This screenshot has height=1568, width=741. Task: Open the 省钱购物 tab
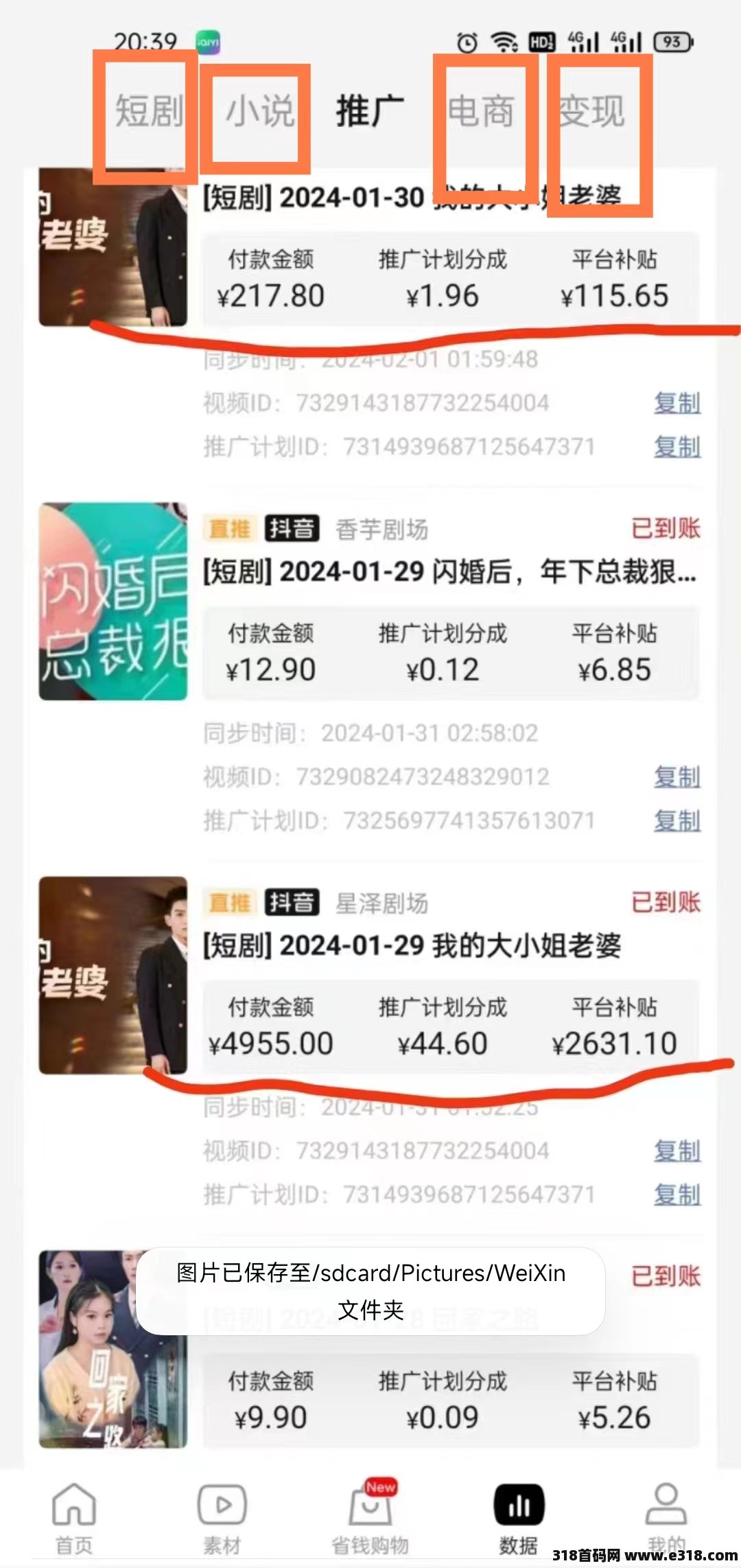[370, 1519]
